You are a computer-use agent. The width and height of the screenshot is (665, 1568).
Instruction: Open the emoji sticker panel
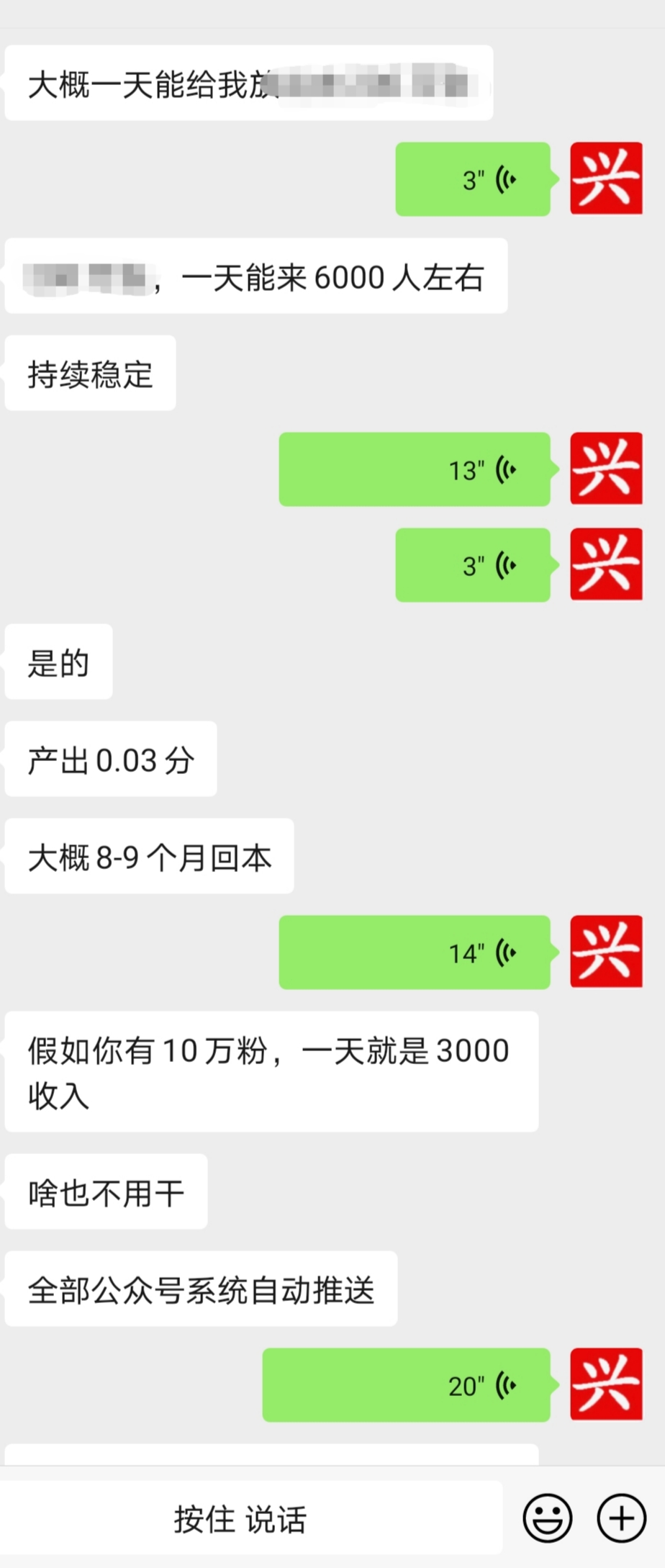(x=548, y=1518)
